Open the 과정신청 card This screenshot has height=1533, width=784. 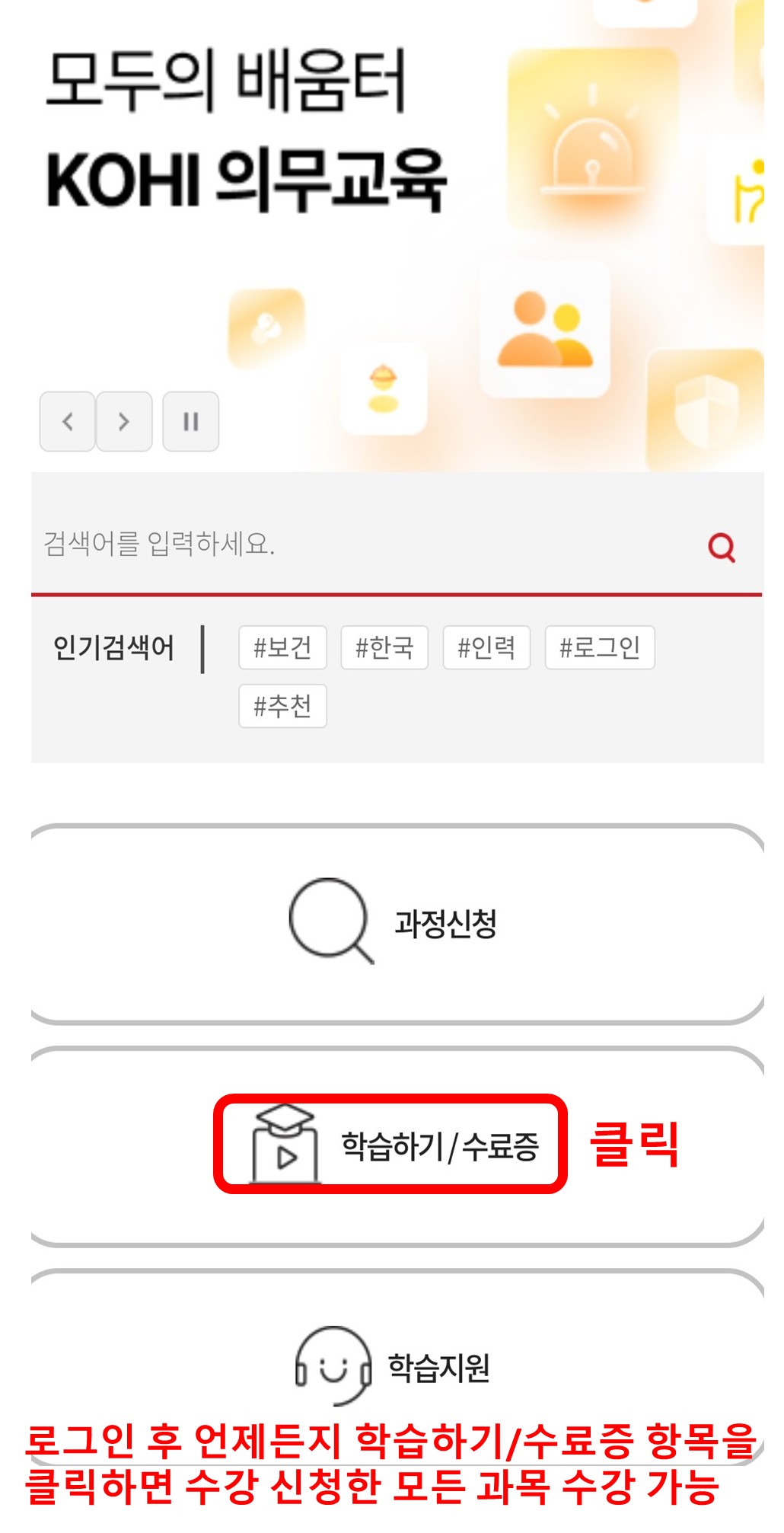pyautogui.click(x=396, y=924)
